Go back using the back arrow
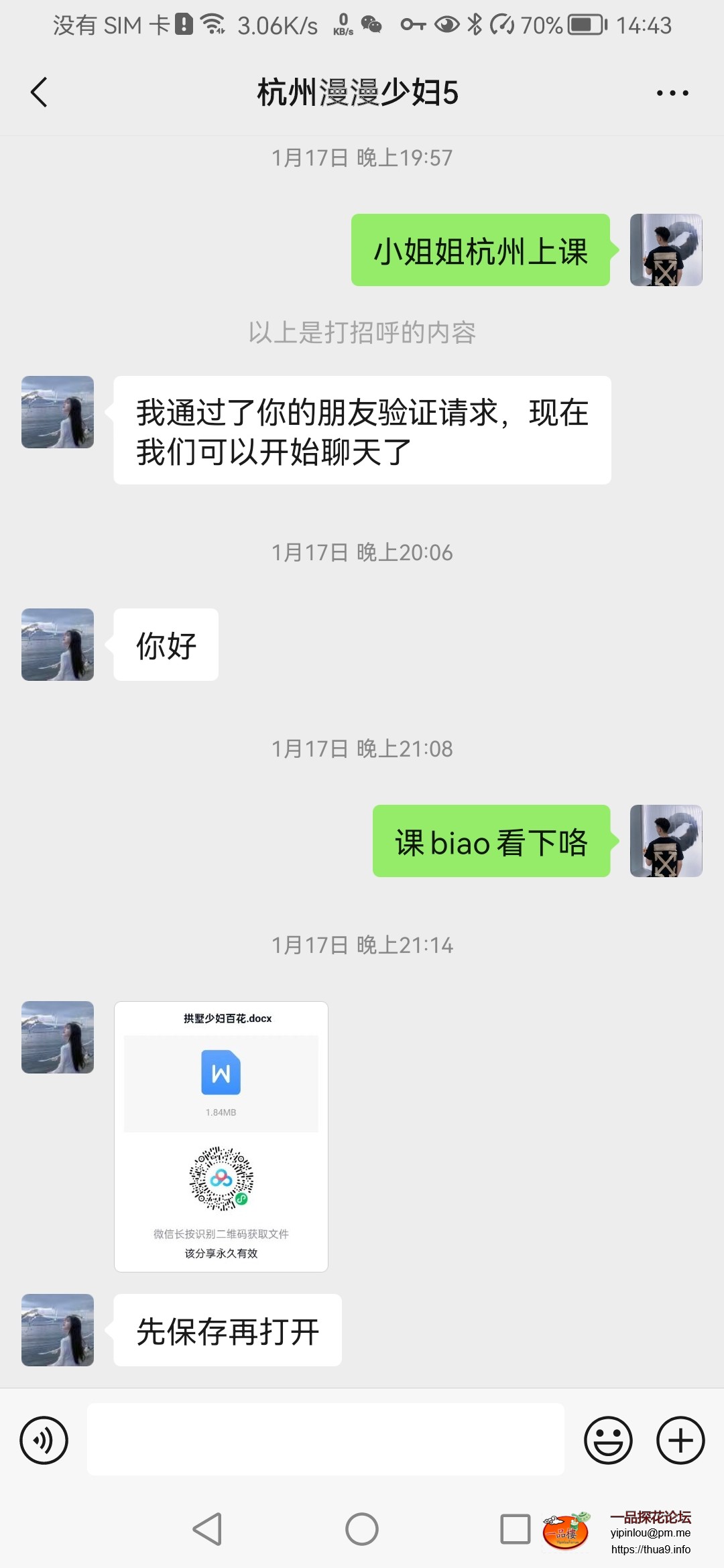Image resolution: width=724 pixels, height=1568 pixels. 38,92
